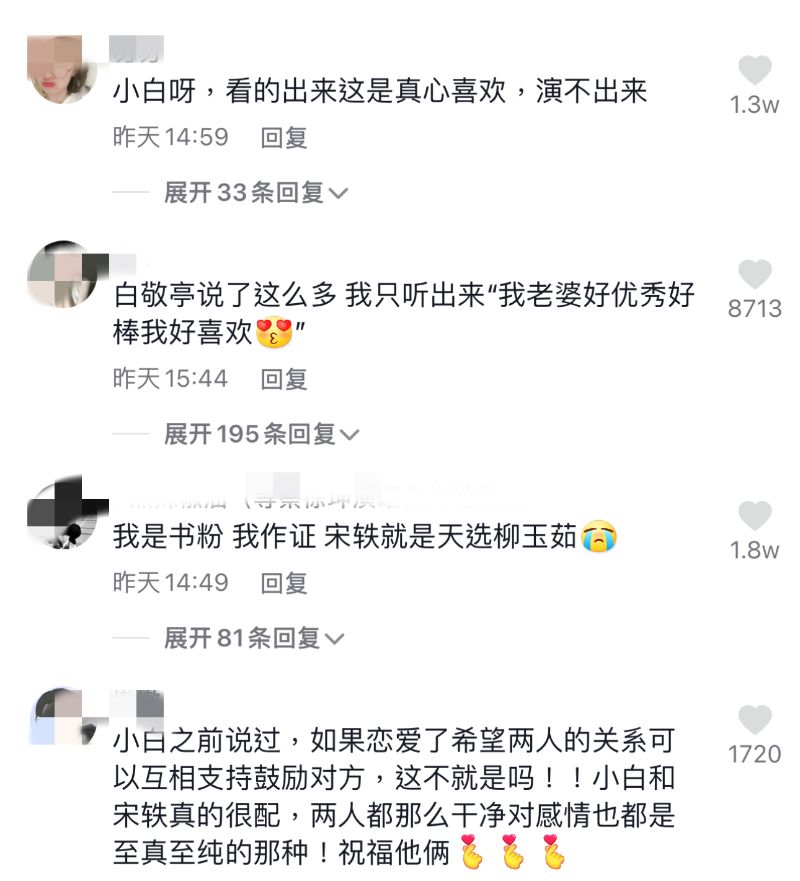The image size is (800, 881).
Task: Reply to the comment posted 昨天14:49
Action: tap(284, 583)
